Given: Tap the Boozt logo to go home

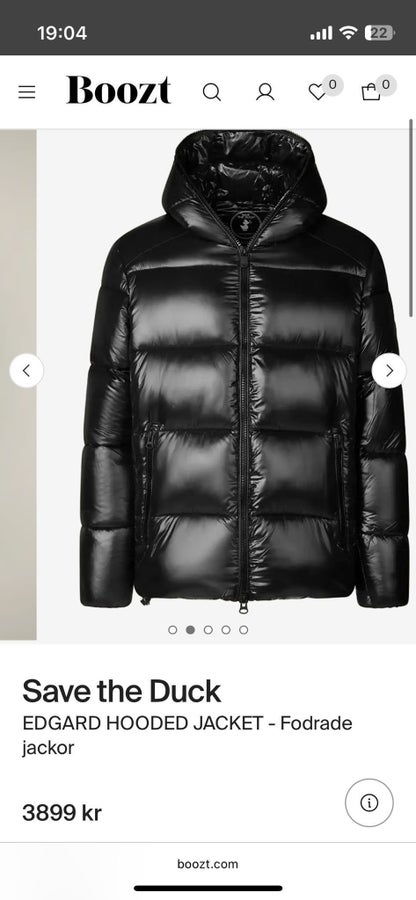Looking at the screenshot, I should tap(119, 91).
